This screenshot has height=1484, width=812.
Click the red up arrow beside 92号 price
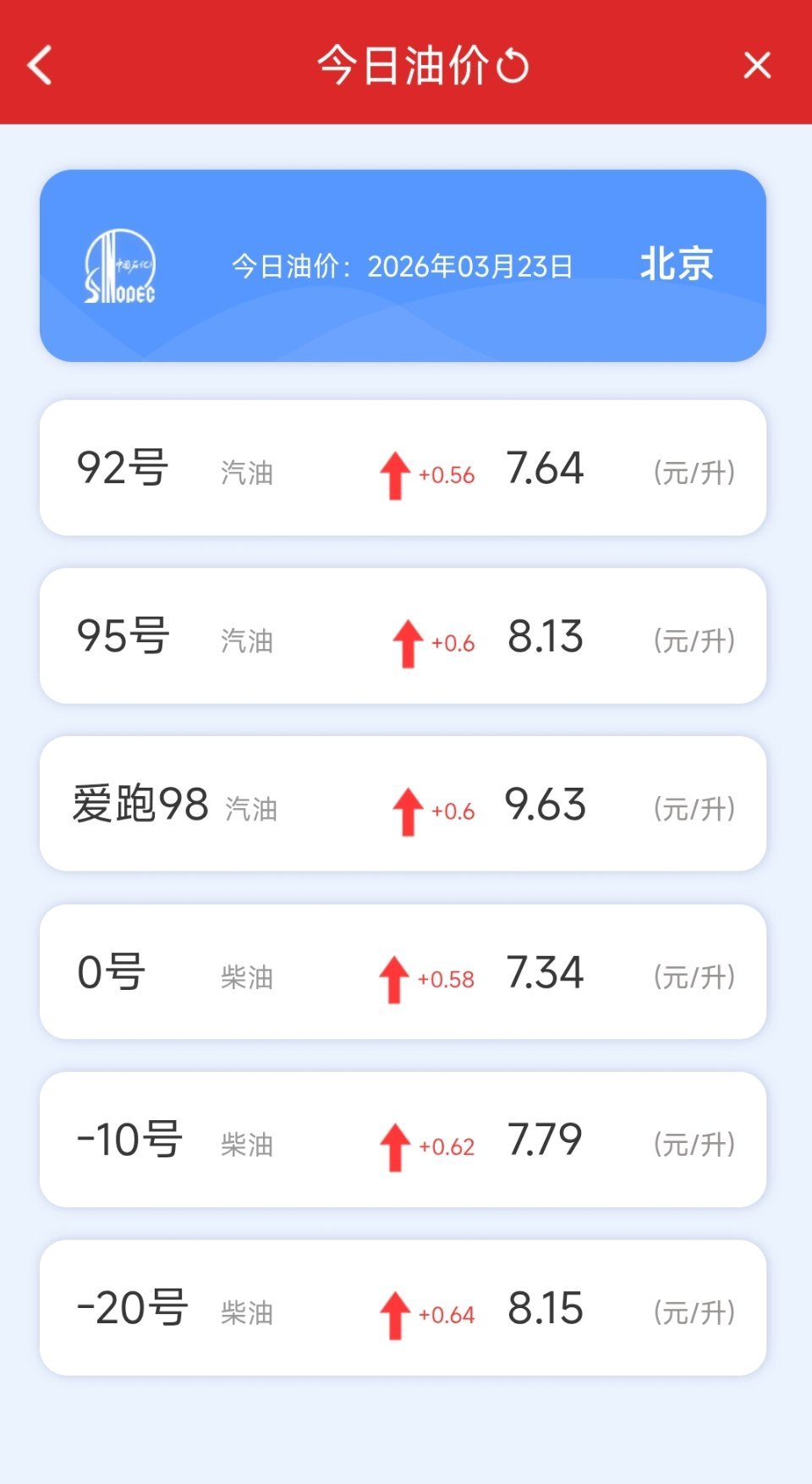(394, 473)
